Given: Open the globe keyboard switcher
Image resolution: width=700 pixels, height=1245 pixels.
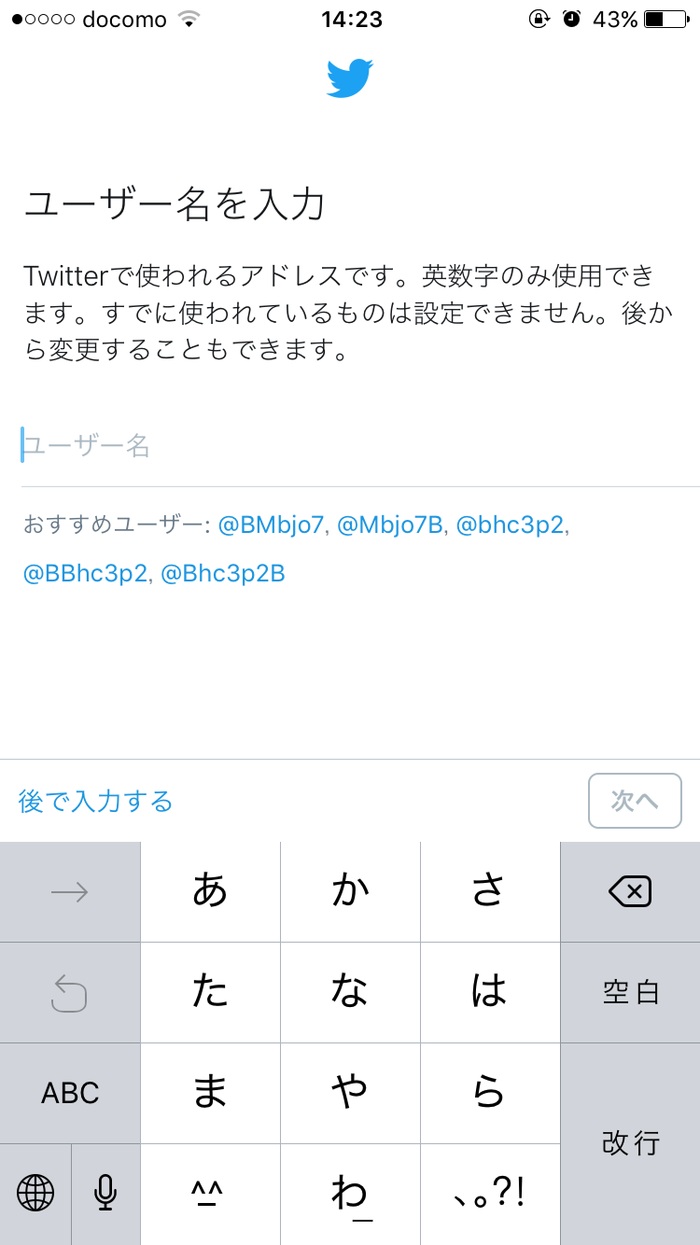Looking at the screenshot, I should point(35,1193).
